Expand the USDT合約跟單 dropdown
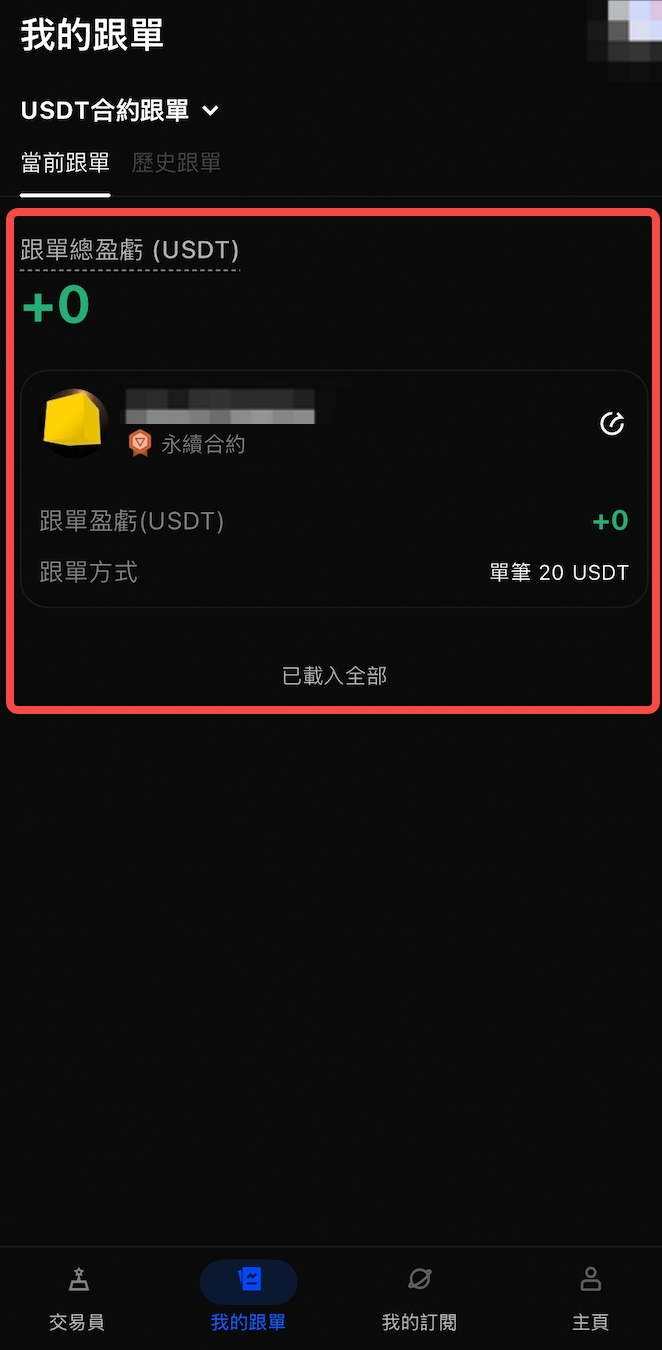 120,111
